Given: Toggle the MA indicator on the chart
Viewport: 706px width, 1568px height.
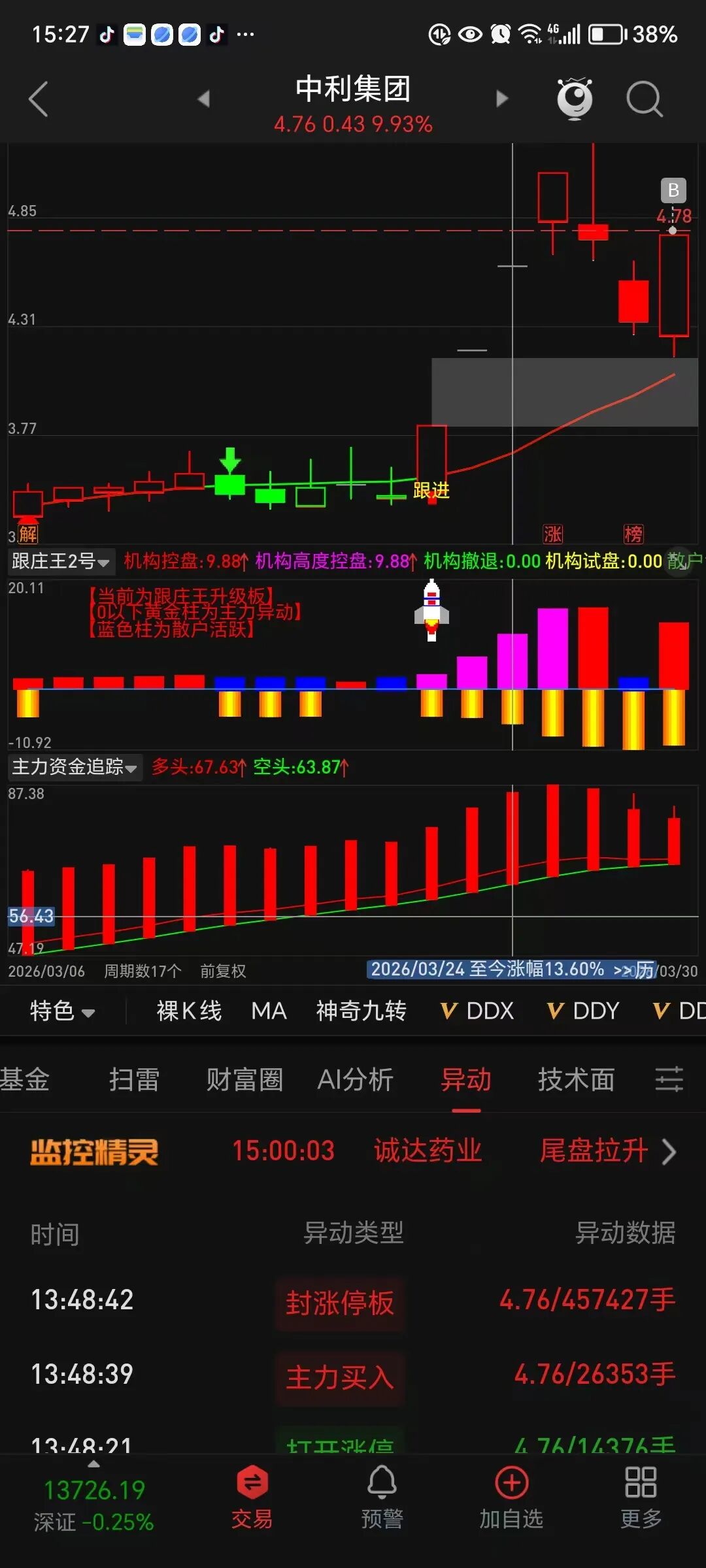Looking at the screenshot, I should 268,1010.
